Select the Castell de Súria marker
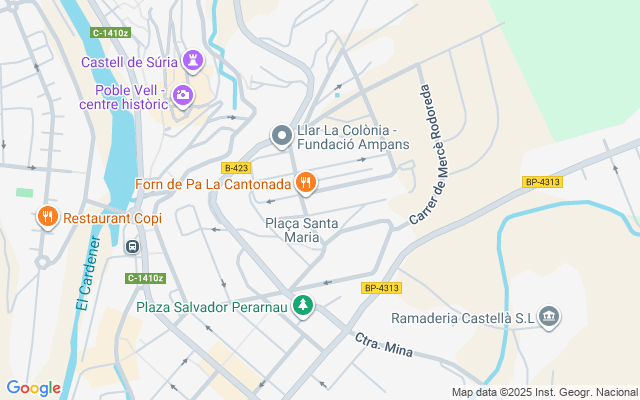 (x=195, y=61)
